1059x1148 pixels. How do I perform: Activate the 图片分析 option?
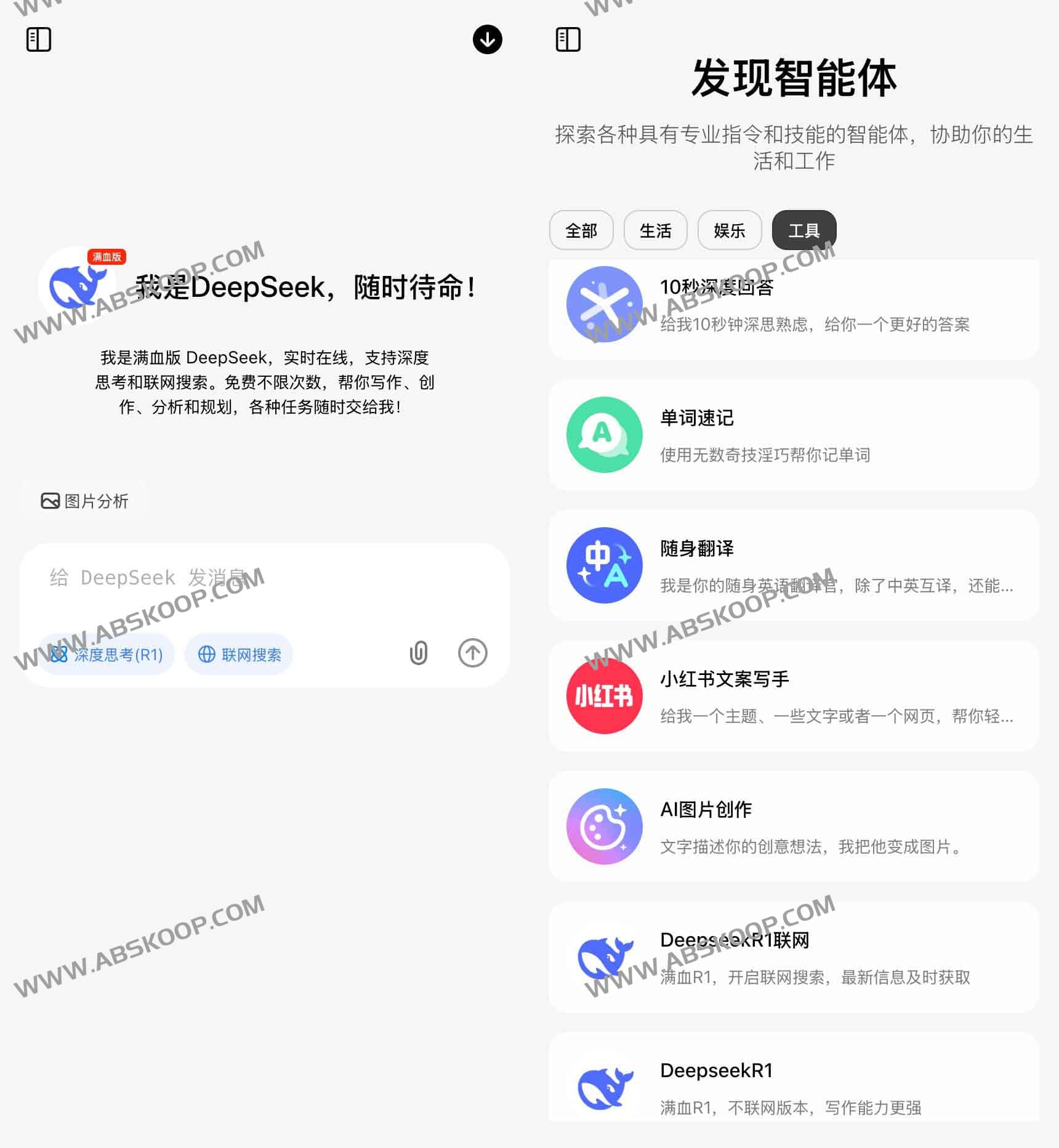point(85,501)
